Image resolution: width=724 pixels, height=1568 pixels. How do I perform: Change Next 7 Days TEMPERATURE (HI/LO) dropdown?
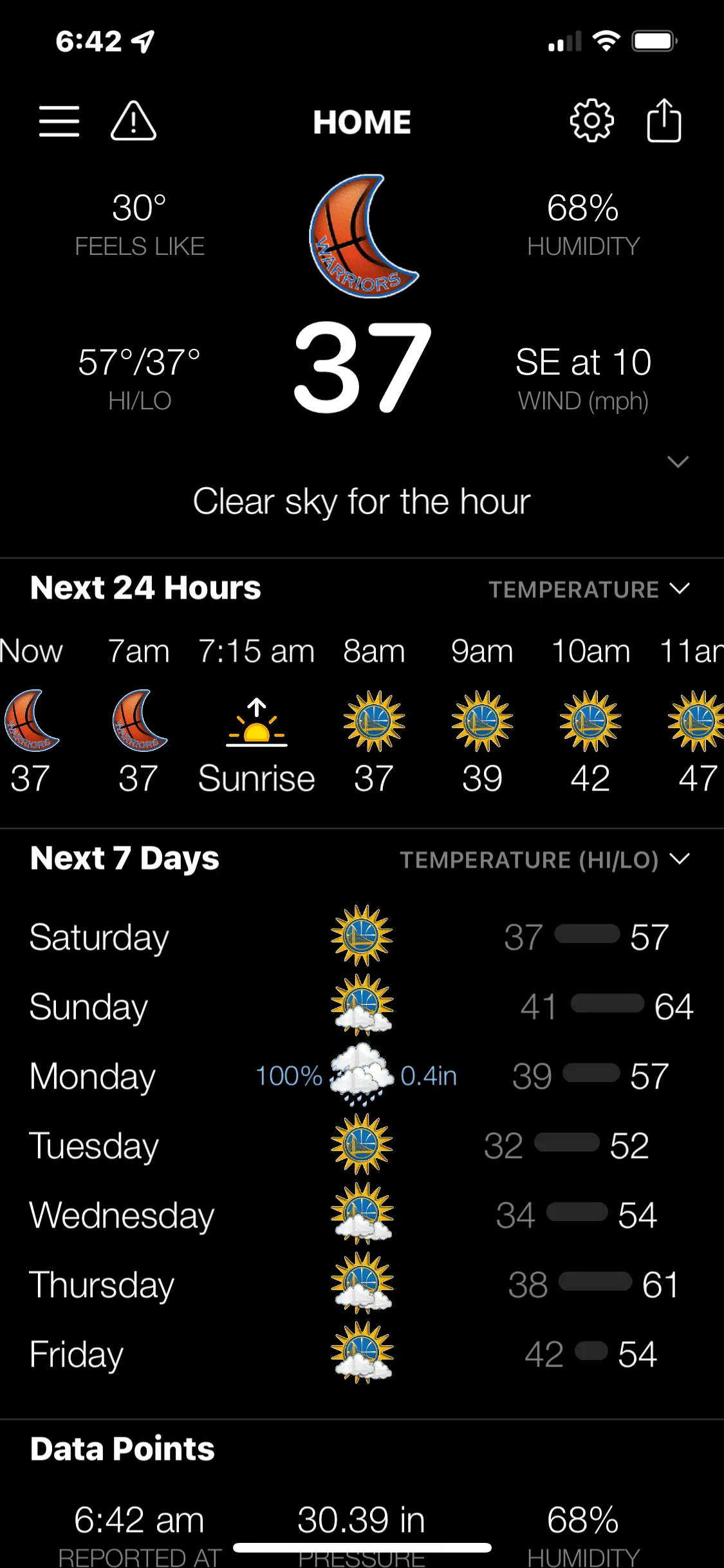click(544, 859)
